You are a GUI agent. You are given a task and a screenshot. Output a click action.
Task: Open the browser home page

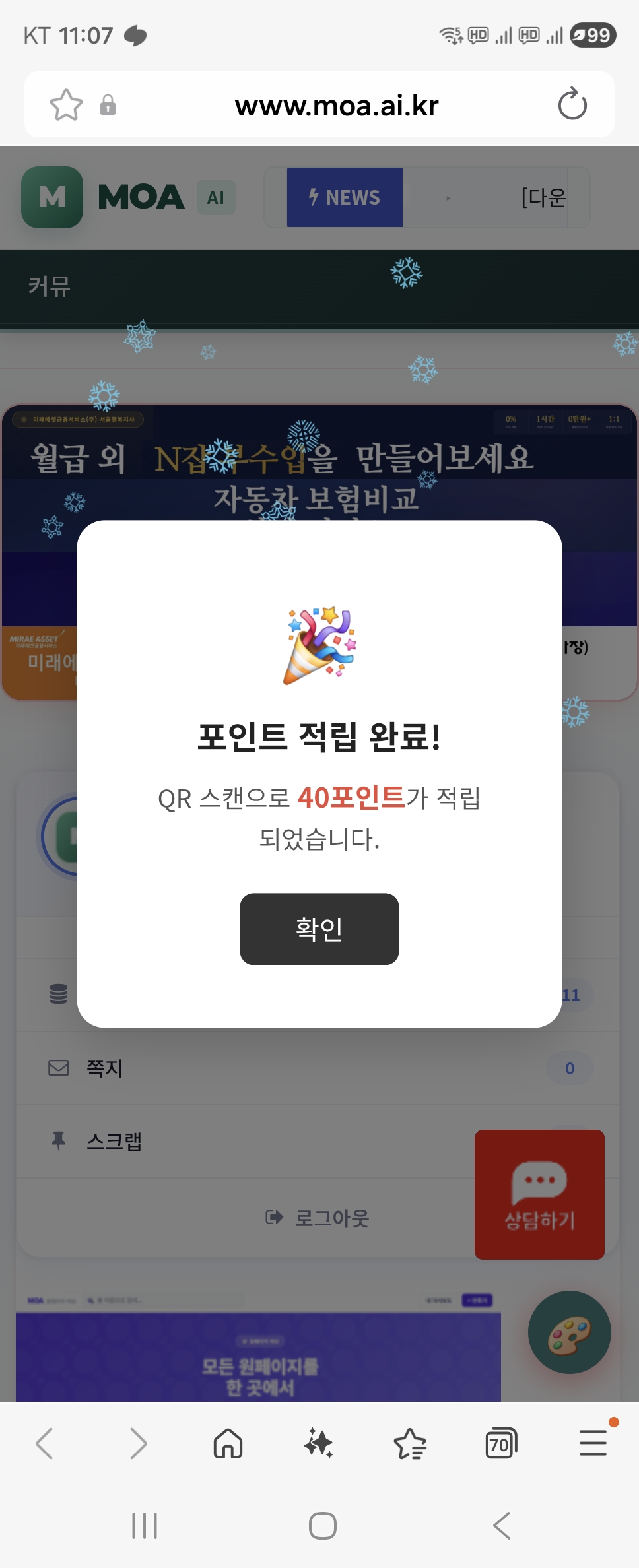228,1443
